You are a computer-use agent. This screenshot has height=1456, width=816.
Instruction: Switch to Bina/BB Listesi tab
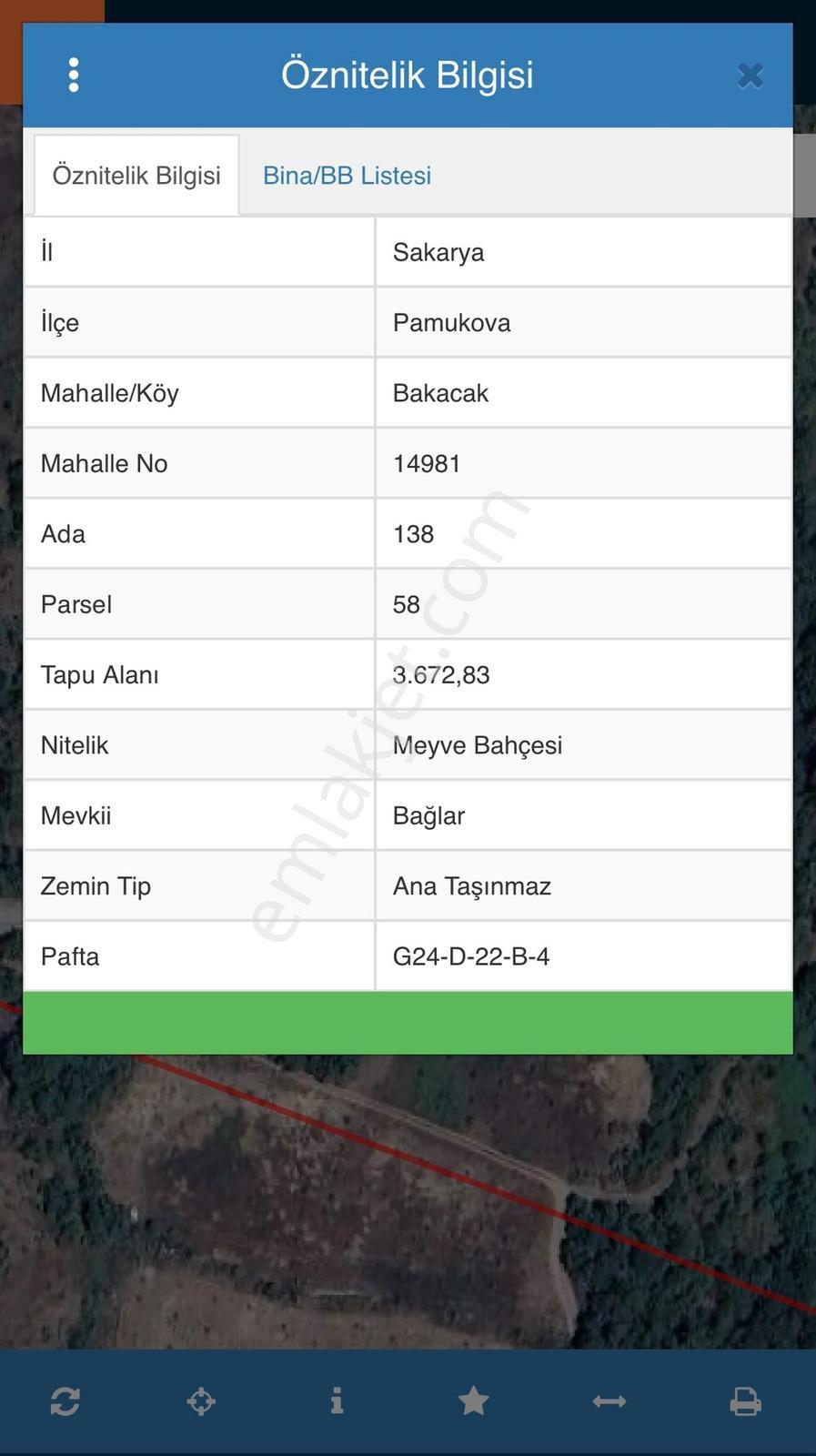(347, 176)
